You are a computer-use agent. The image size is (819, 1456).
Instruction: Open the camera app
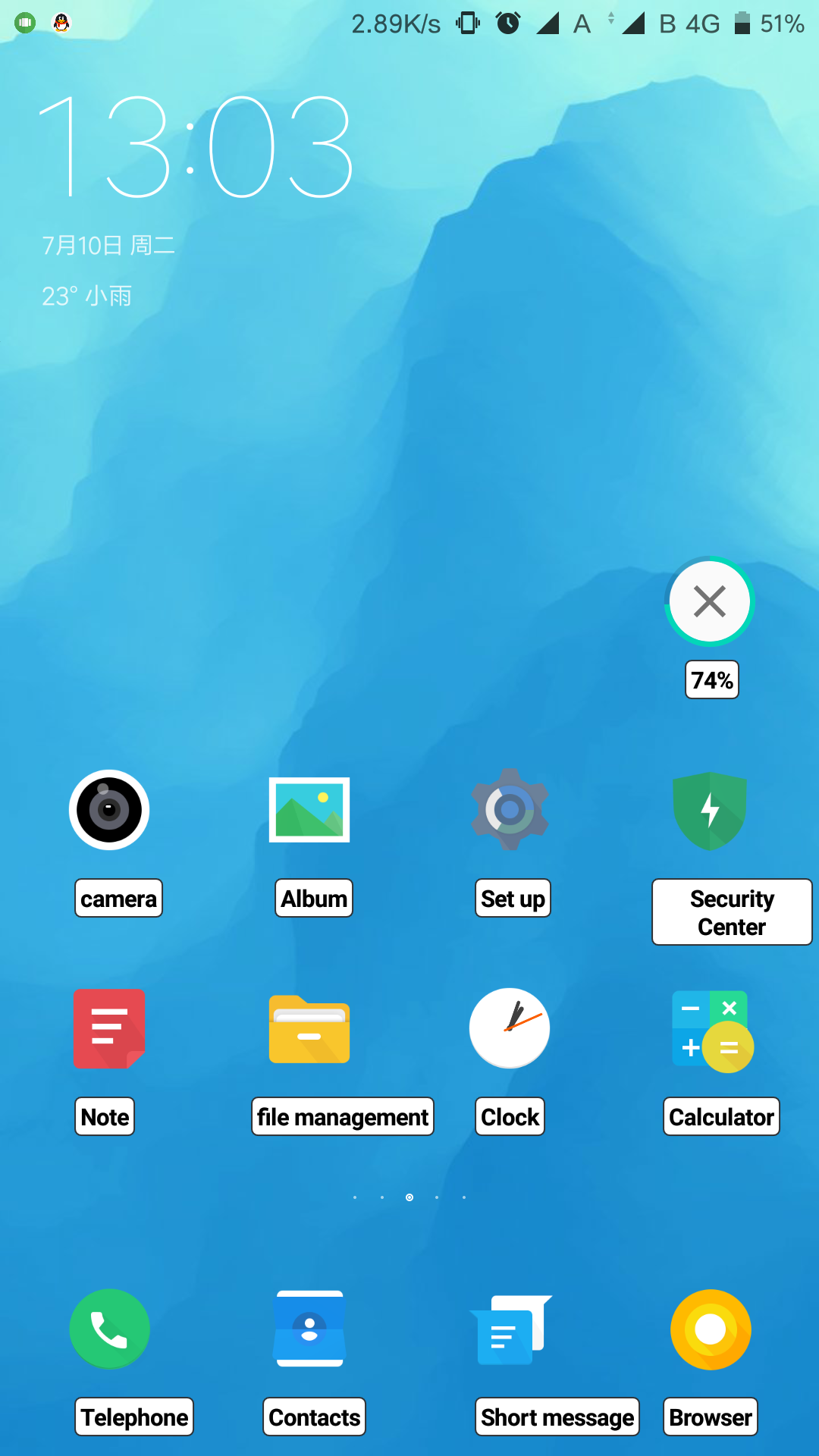tap(109, 810)
